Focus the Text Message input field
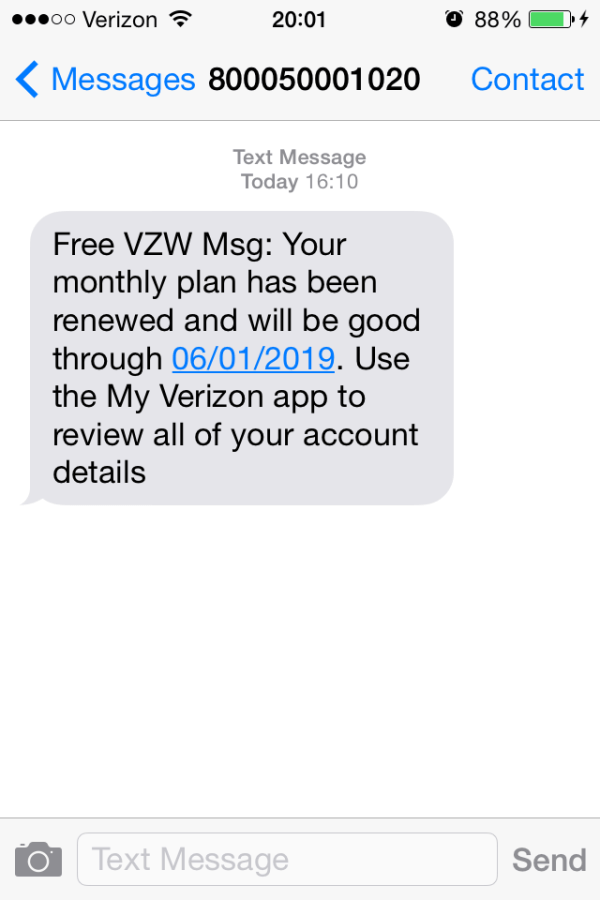The image size is (600, 900). click(287, 859)
